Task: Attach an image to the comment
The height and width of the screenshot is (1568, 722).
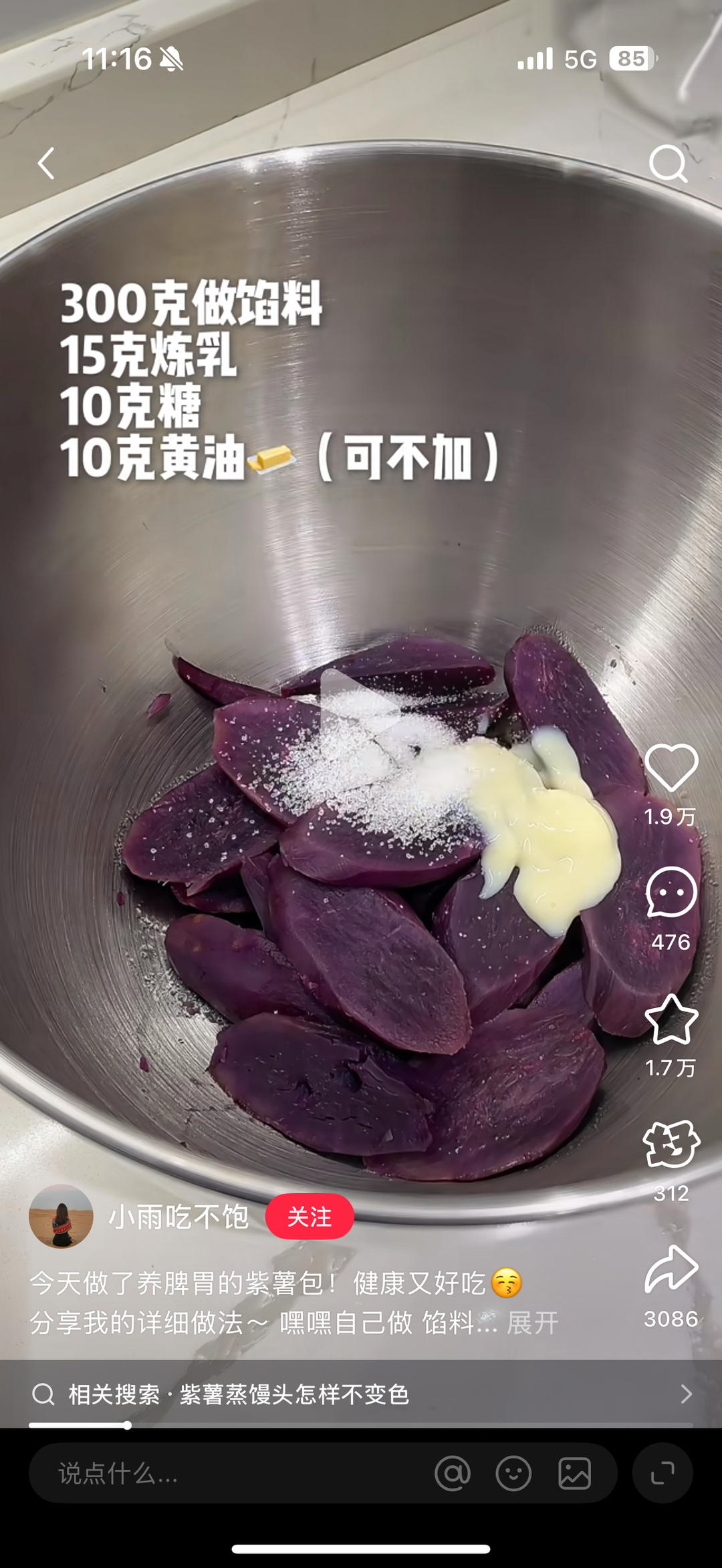Action: (575, 1473)
